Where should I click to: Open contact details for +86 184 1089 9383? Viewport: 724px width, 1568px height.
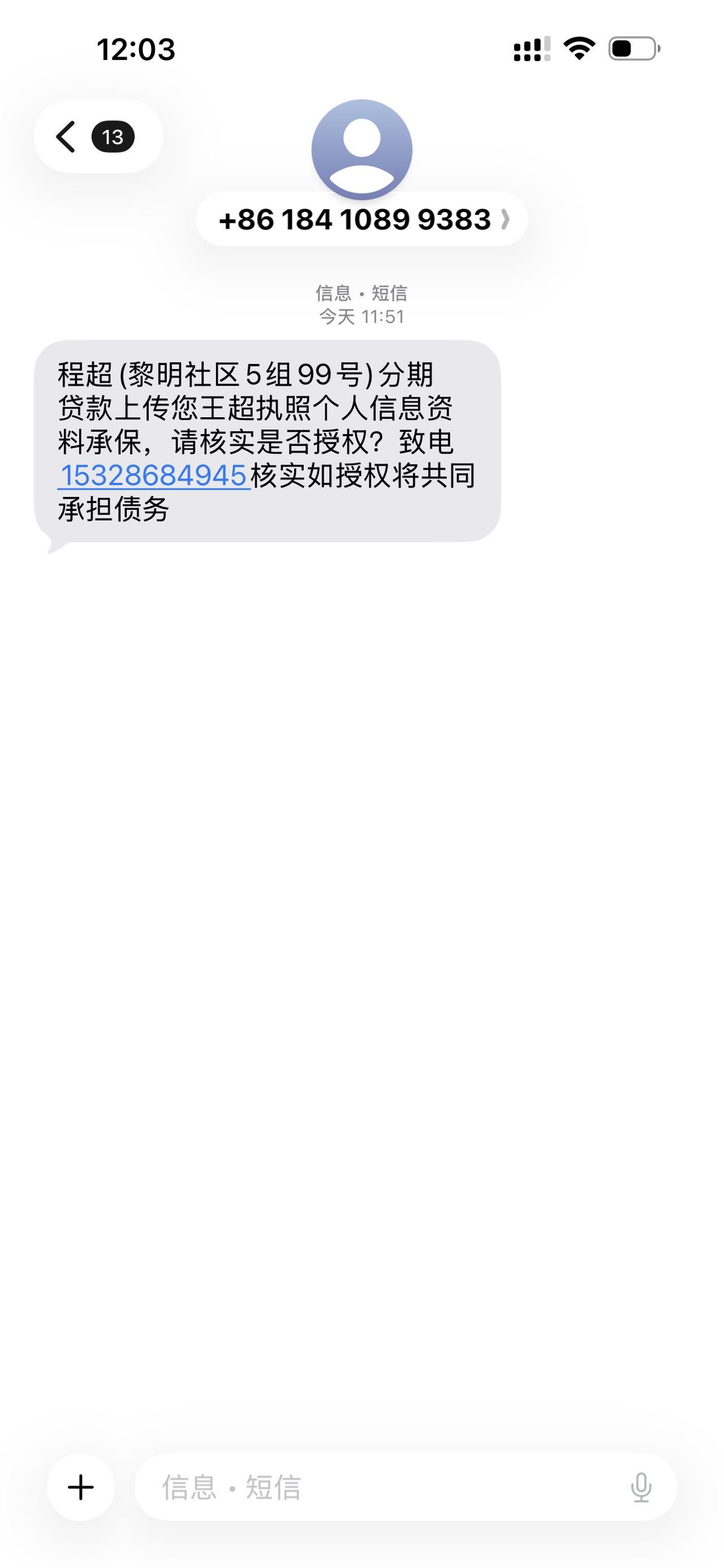361,220
